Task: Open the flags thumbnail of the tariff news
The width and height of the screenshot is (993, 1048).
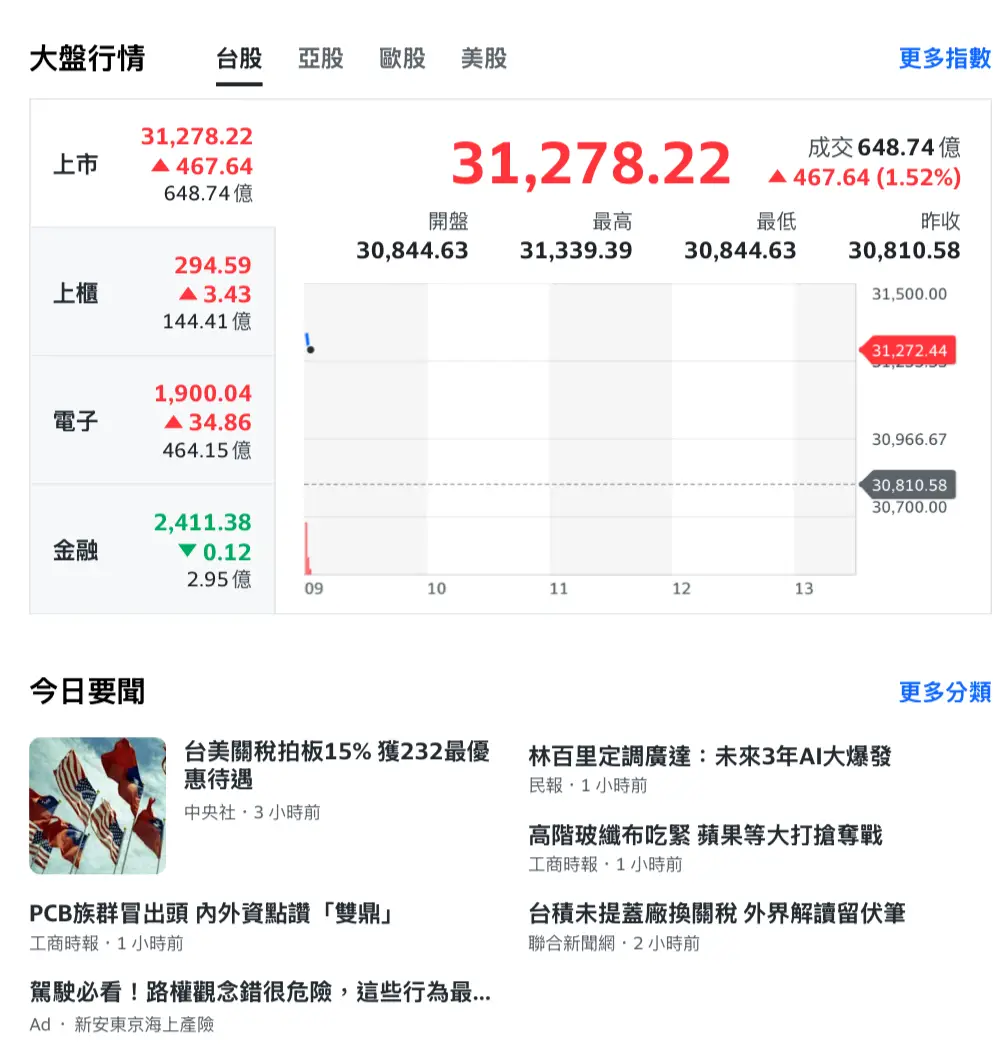Action: [97, 805]
